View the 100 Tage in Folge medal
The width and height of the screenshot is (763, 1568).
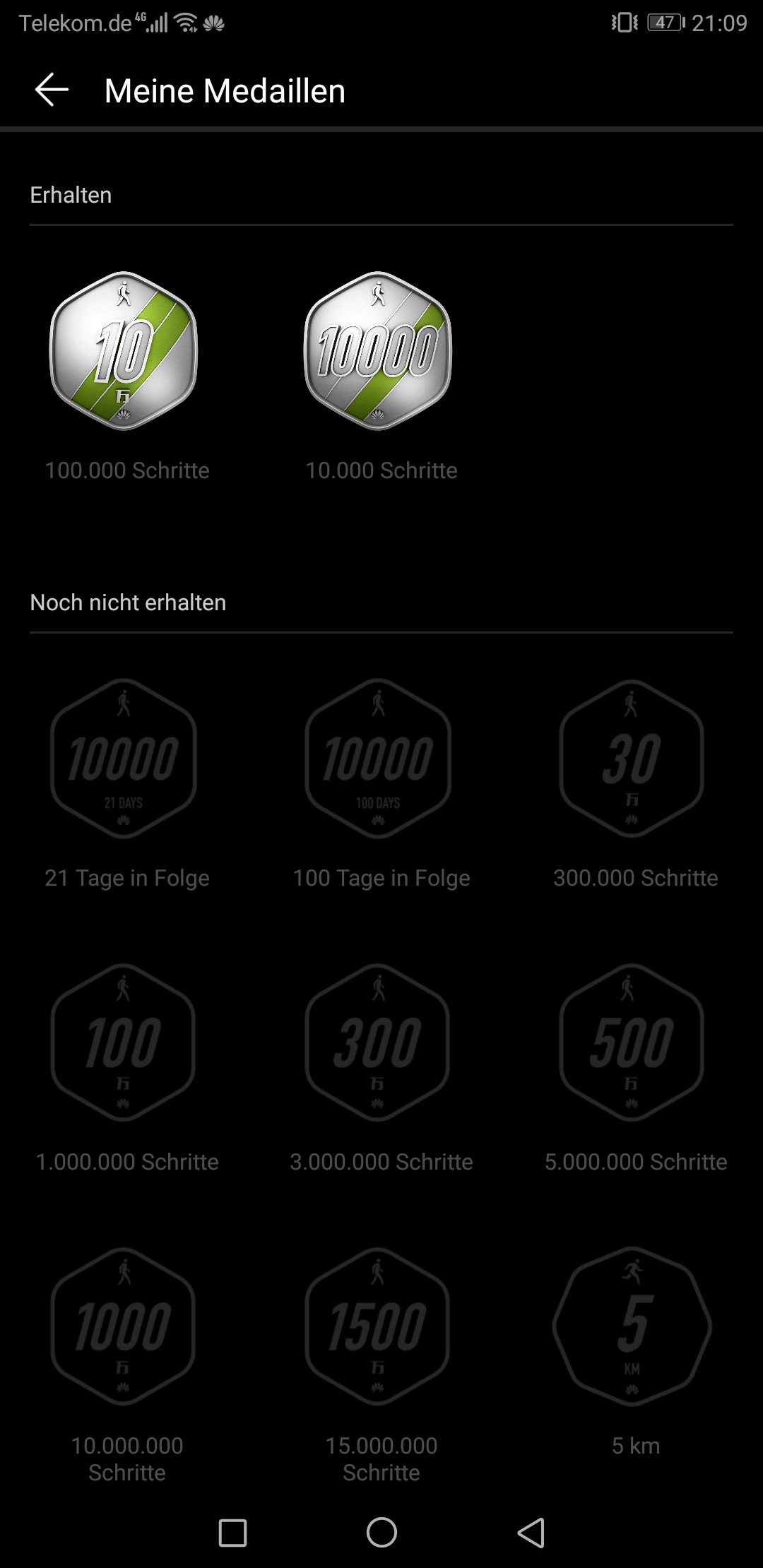click(x=378, y=759)
